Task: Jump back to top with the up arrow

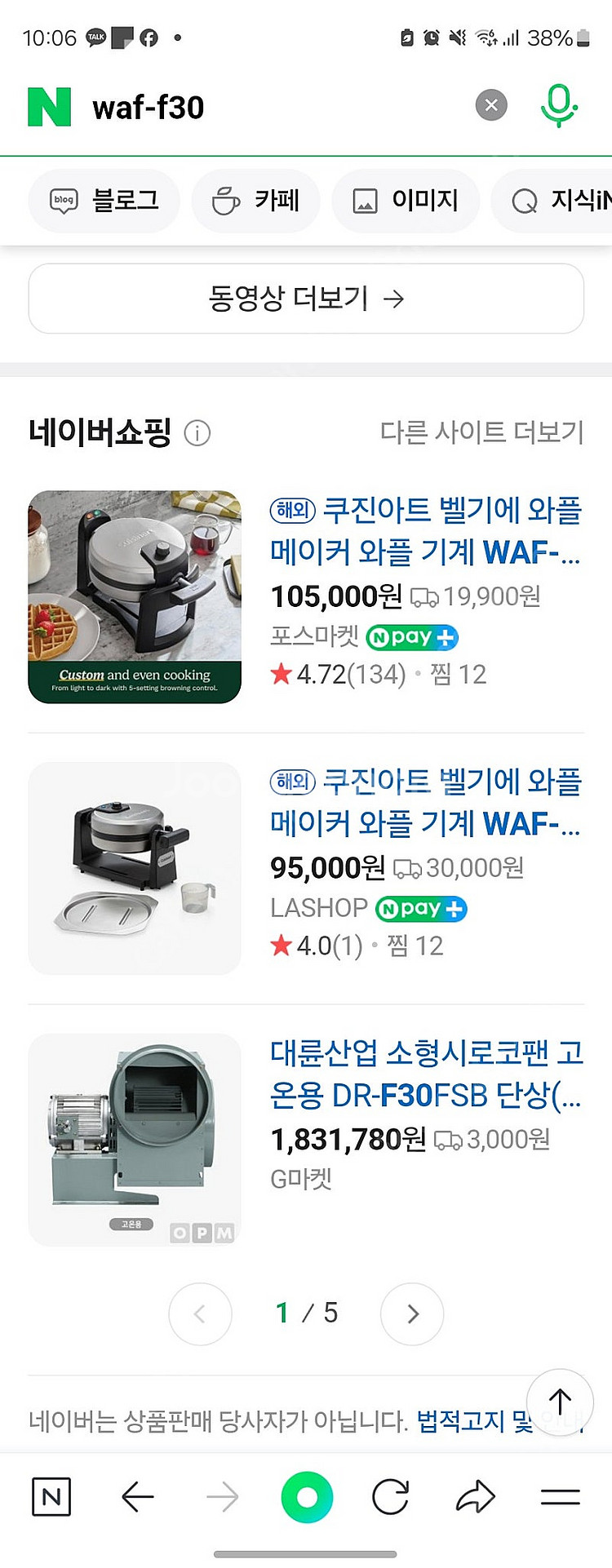Action: pos(560,1402)
